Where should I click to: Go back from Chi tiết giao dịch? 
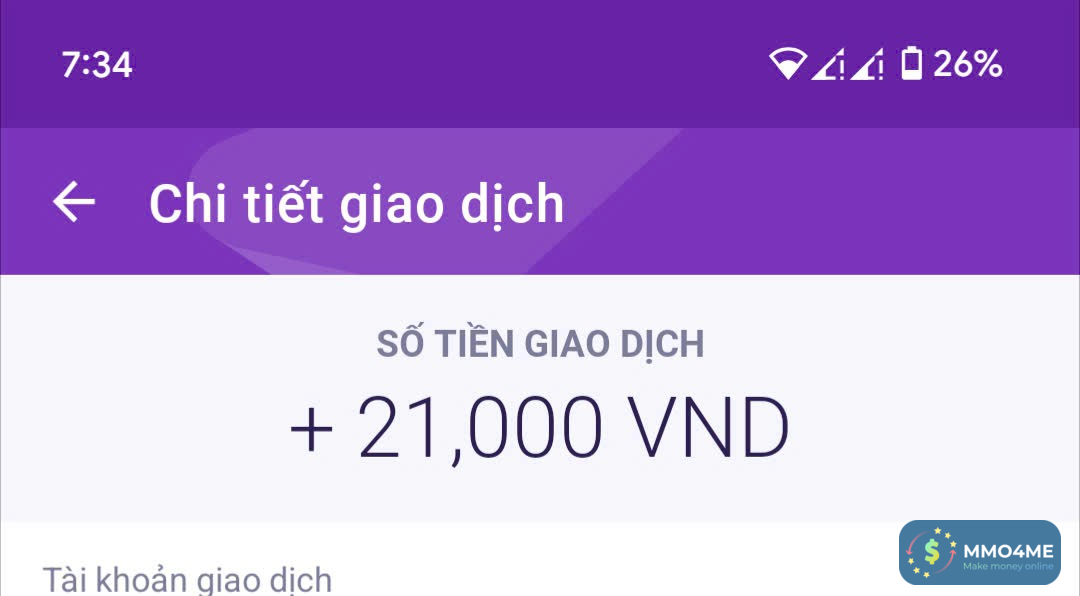coord(74,203)
